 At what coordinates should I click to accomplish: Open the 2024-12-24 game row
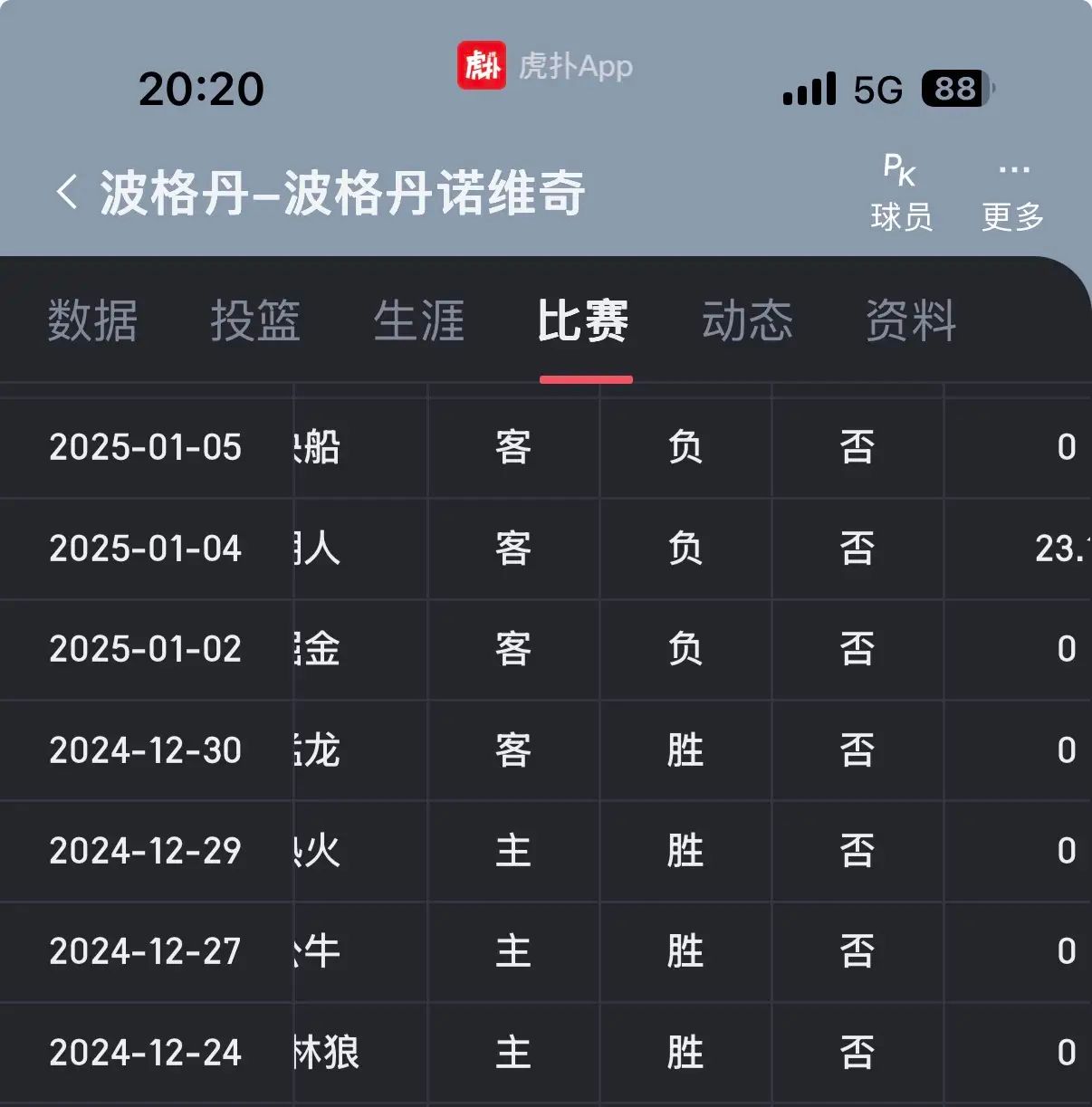click(546, 1053)
